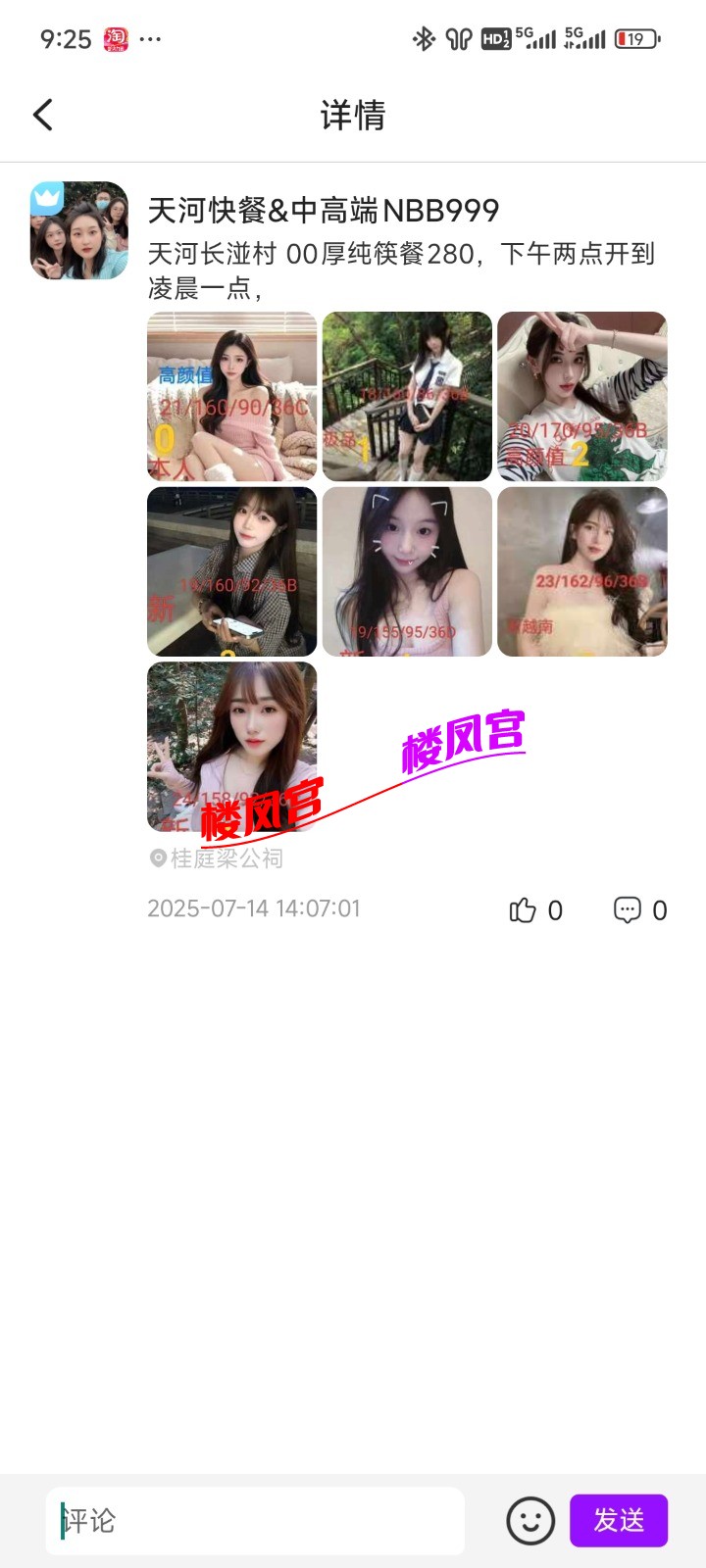View the first photo in the grid
The image size is (706, 1568).
232,397
